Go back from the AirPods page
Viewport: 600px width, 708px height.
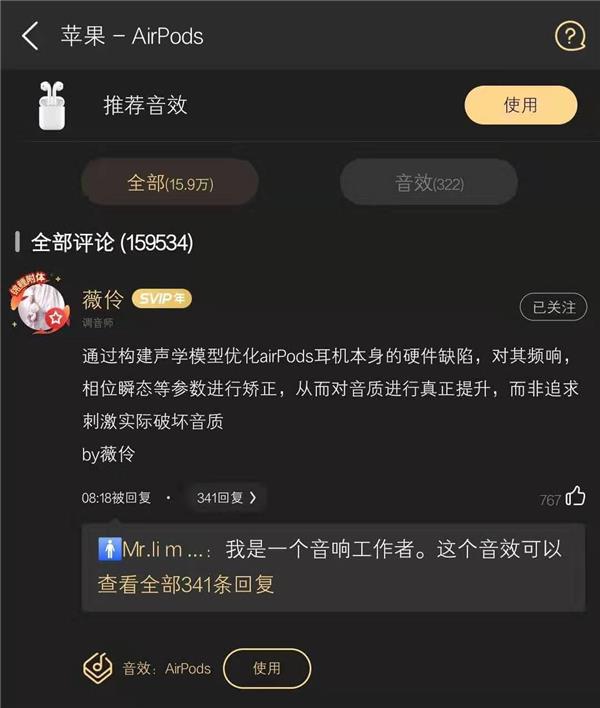click(x=31, y=37)
